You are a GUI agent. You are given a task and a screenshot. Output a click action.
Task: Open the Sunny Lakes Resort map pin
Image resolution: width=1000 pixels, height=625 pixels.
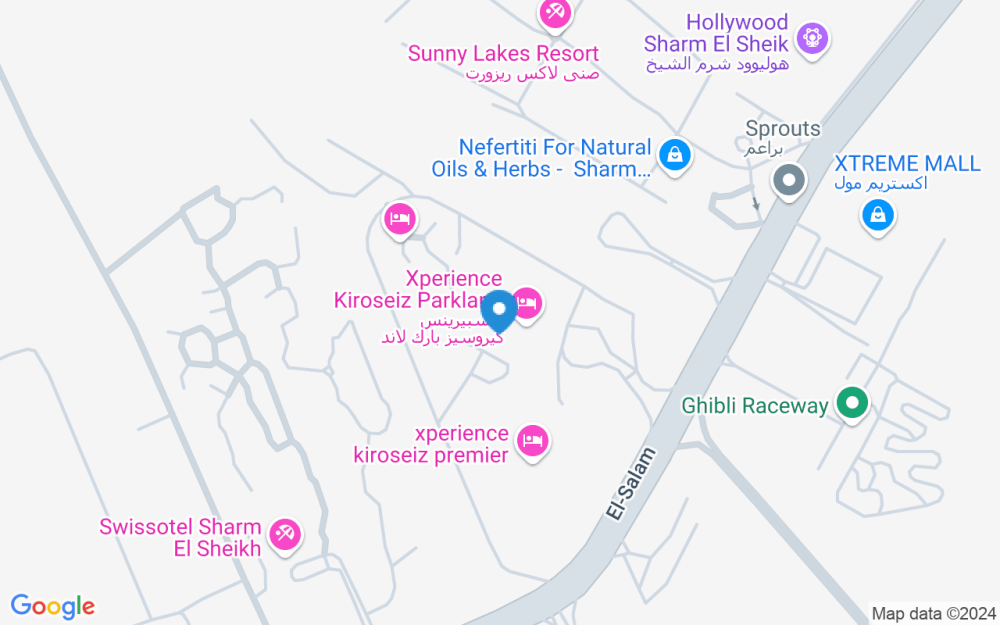555,14
